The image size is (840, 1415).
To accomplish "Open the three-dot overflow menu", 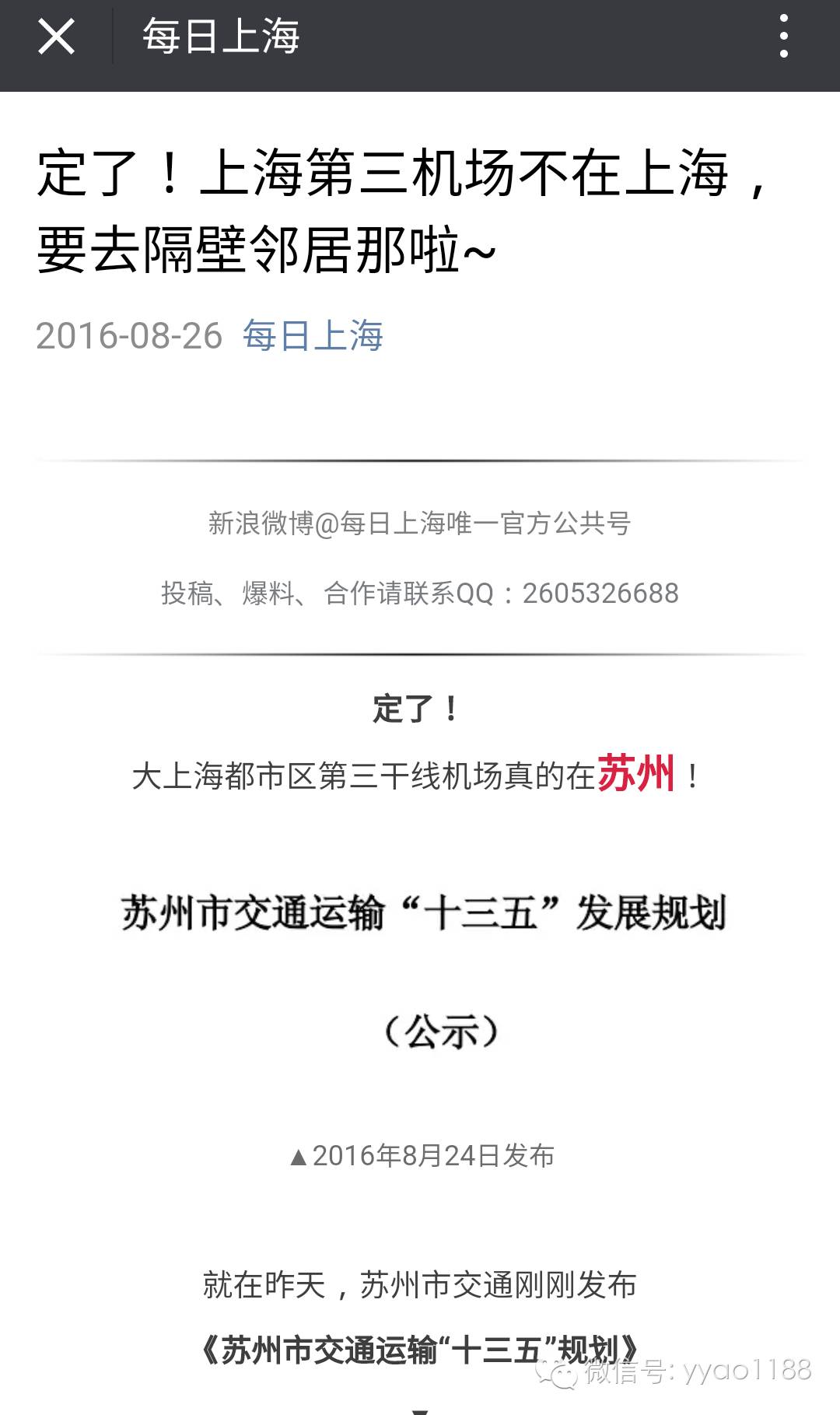I will coord(783,37).
